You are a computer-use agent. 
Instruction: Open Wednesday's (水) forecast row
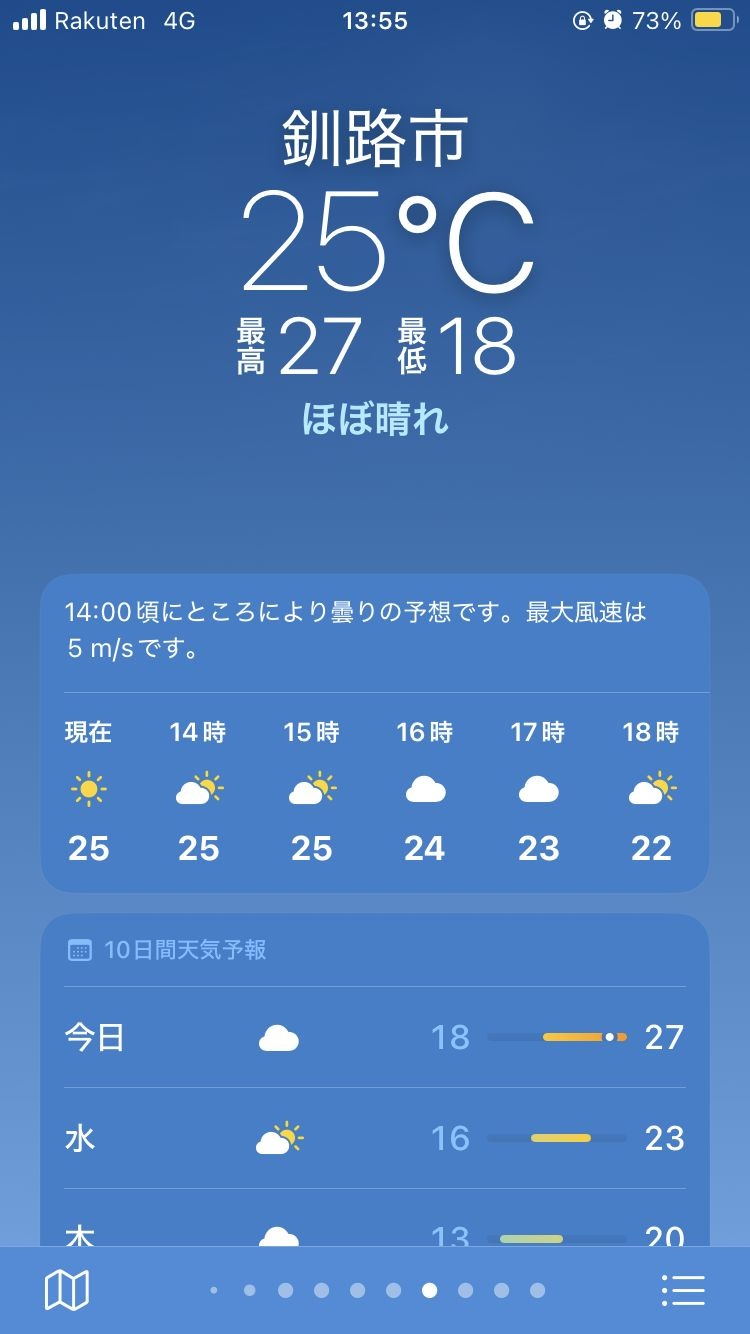[375, 1138]
